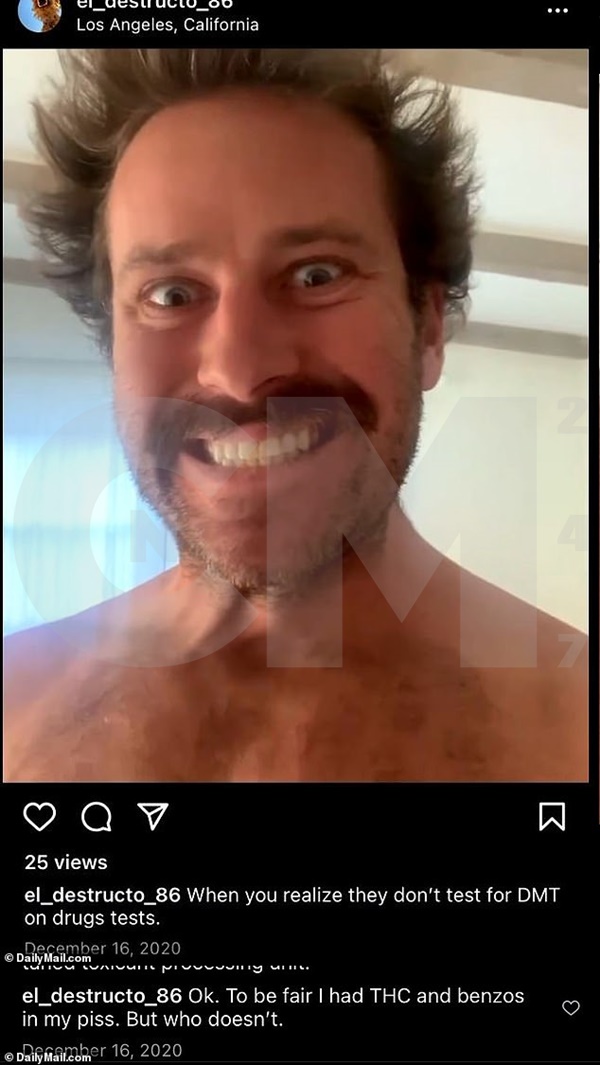Bookmark this post

552,816
